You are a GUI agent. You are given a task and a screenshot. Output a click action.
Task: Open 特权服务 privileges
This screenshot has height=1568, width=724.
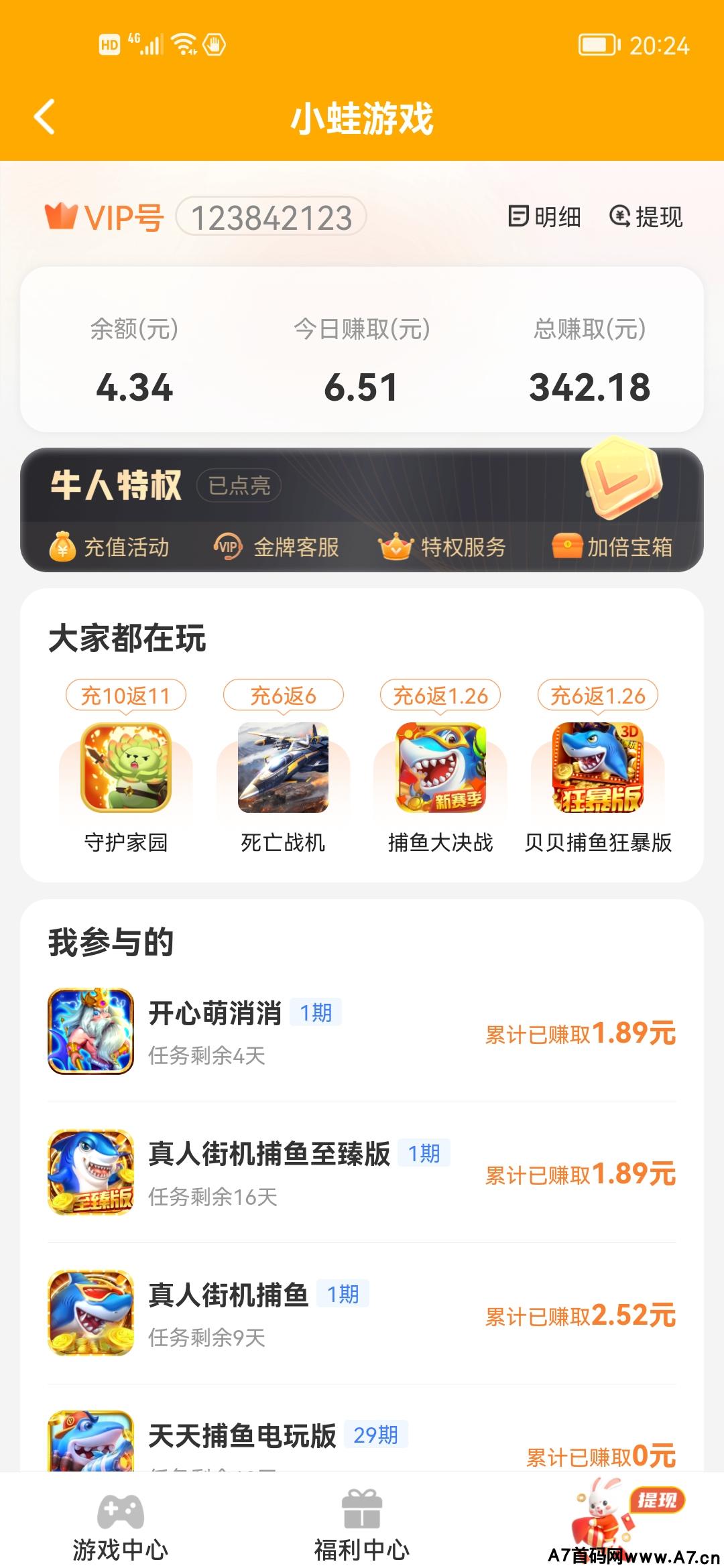pos(442,547)
